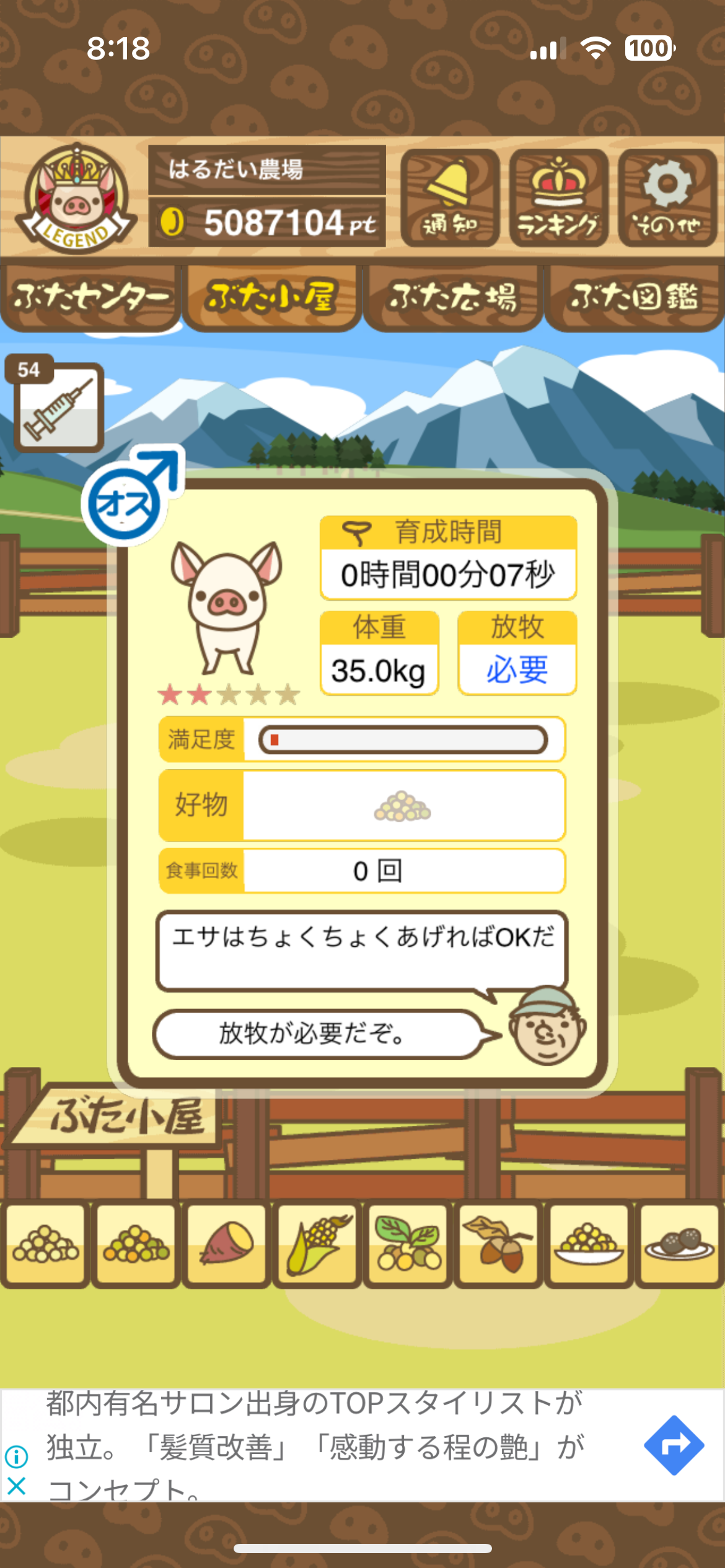Open the ランキング crown button
This screenshot has width=725, height=1568.
(558, 198)
